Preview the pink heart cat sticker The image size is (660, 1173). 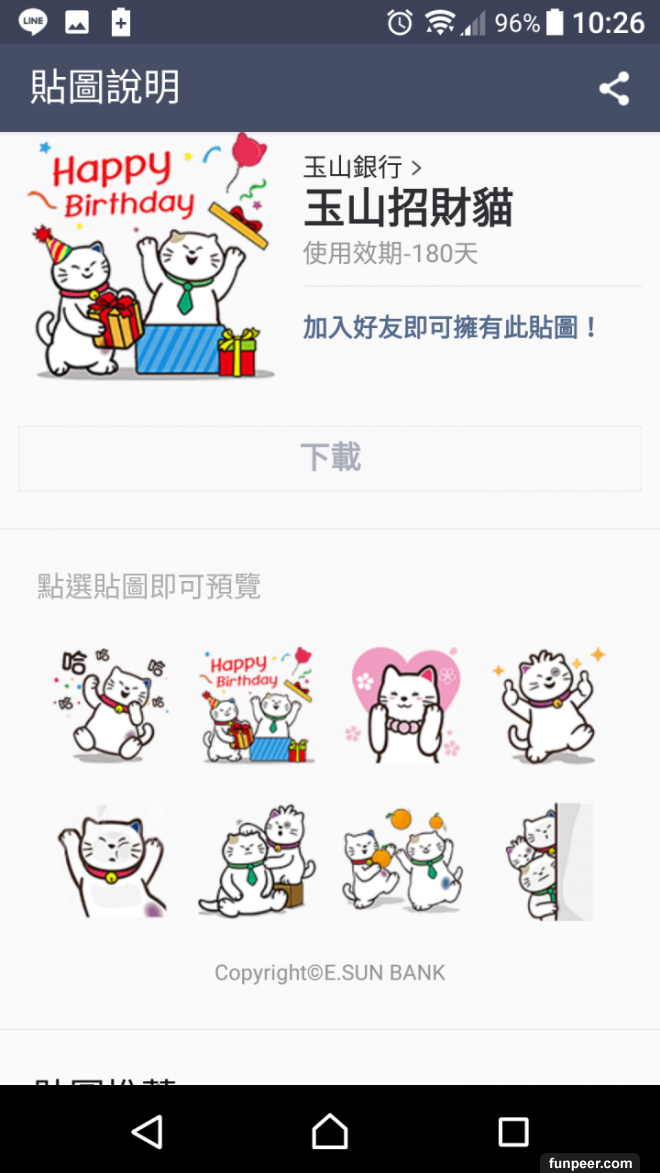coord(405,703)
